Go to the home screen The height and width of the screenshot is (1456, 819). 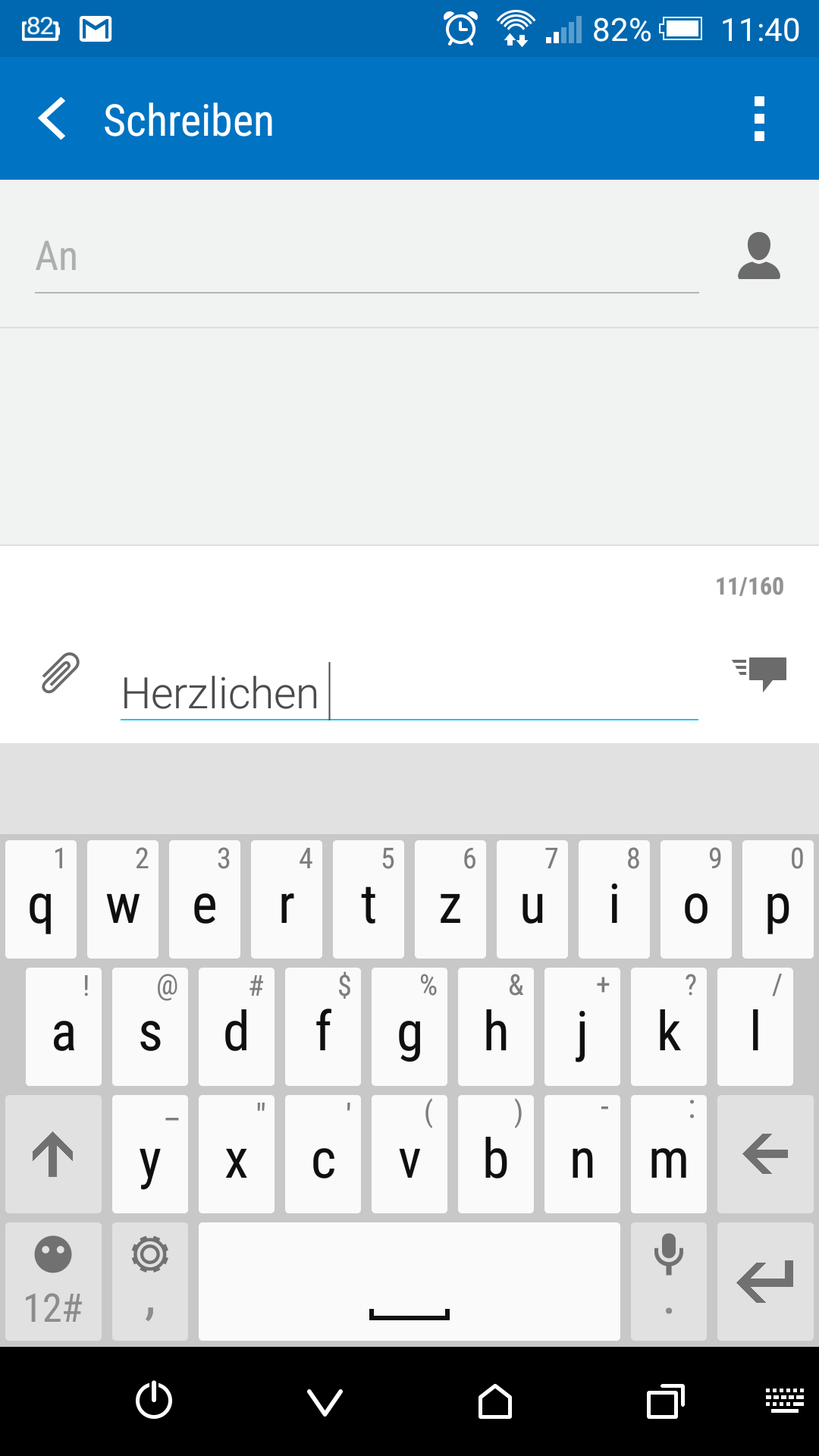pyautogui.click(x=495, y=1401)
